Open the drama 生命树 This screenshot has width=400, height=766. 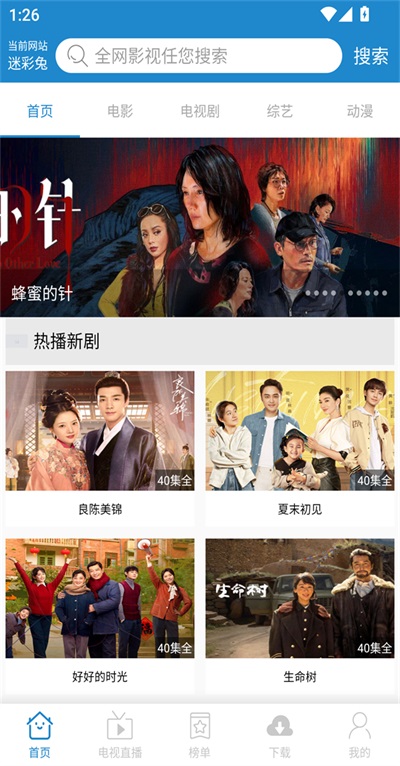[300, 615]
